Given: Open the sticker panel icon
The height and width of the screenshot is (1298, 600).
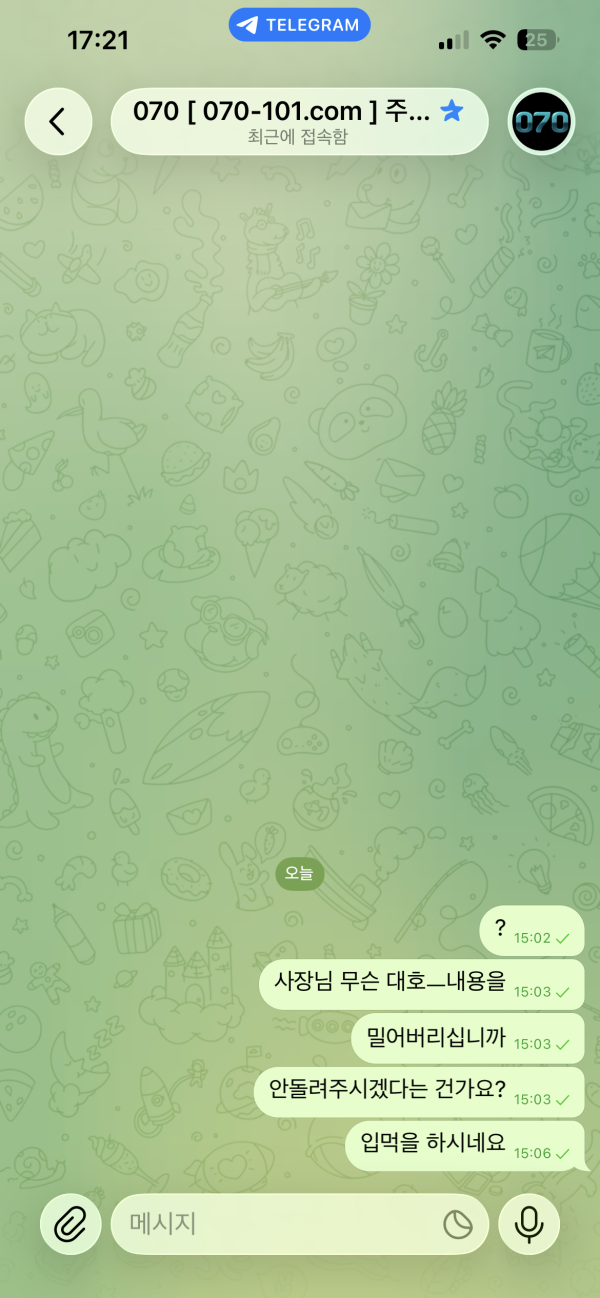Looking at the screenshot, I should [x=458, y=1223].
